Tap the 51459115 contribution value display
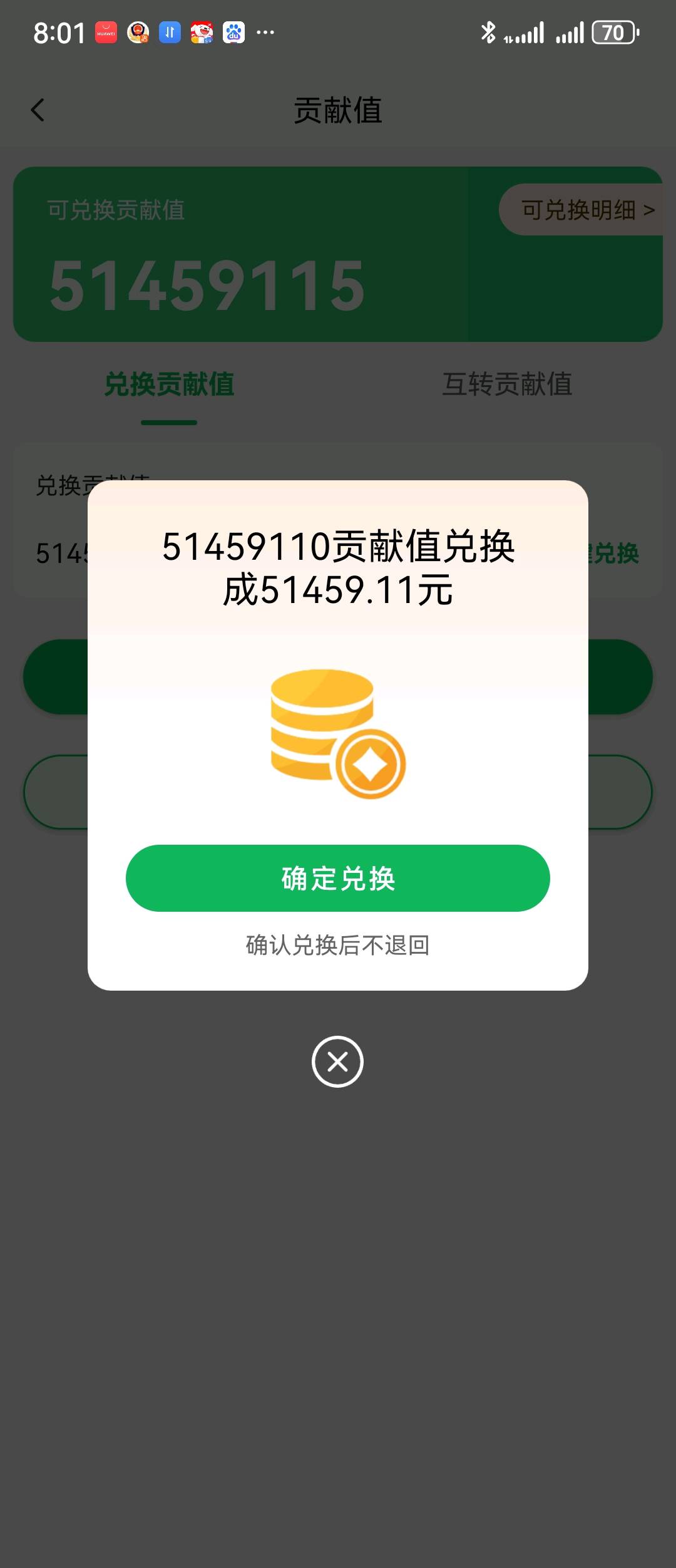Viewport: 676px width, 1568px height. 207,287
